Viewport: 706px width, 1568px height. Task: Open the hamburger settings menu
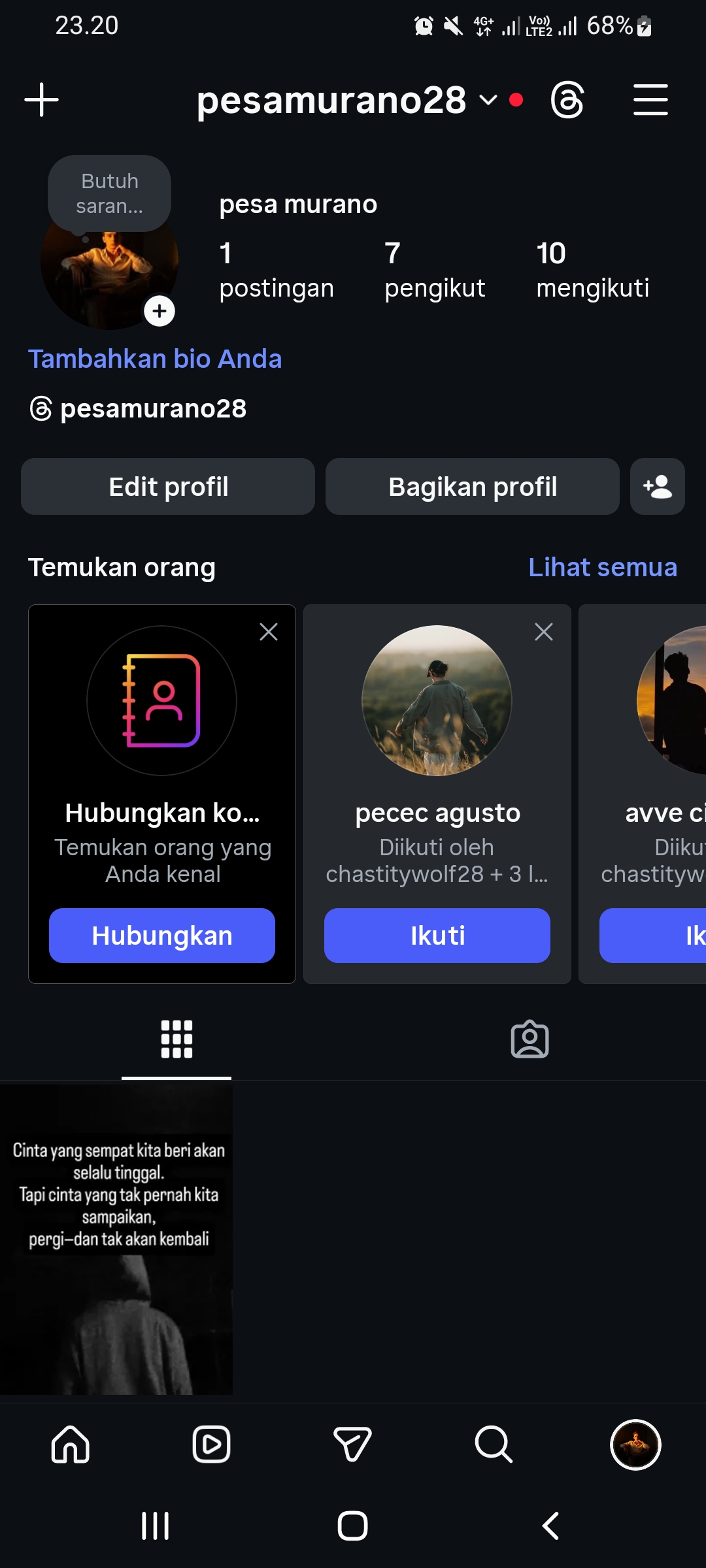[x=650, y=100]
